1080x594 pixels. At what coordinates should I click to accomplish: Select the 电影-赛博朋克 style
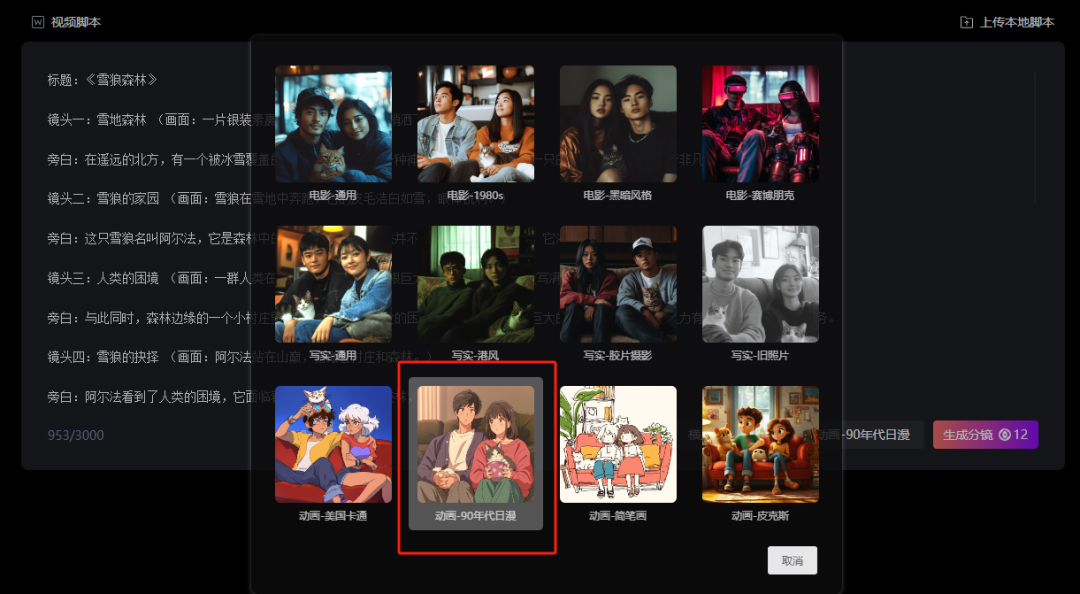(760, 125)
